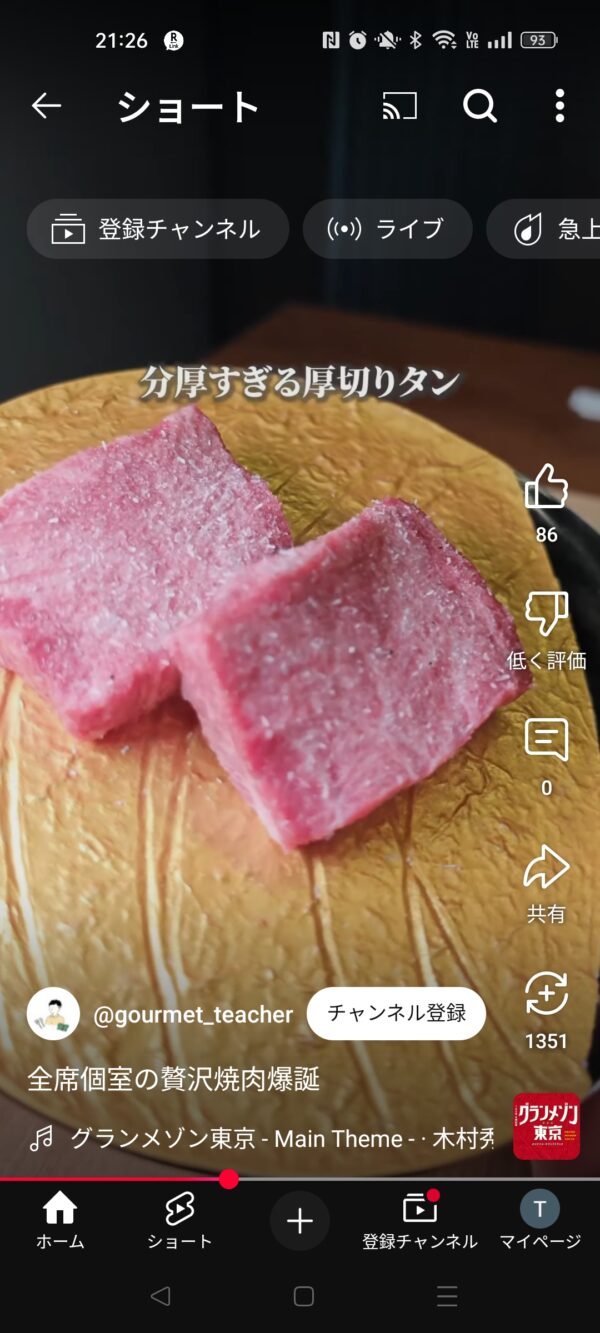The image size is (600, 1333).
Task: Tap the remix button showing 1351
Action: pos(546,995)
